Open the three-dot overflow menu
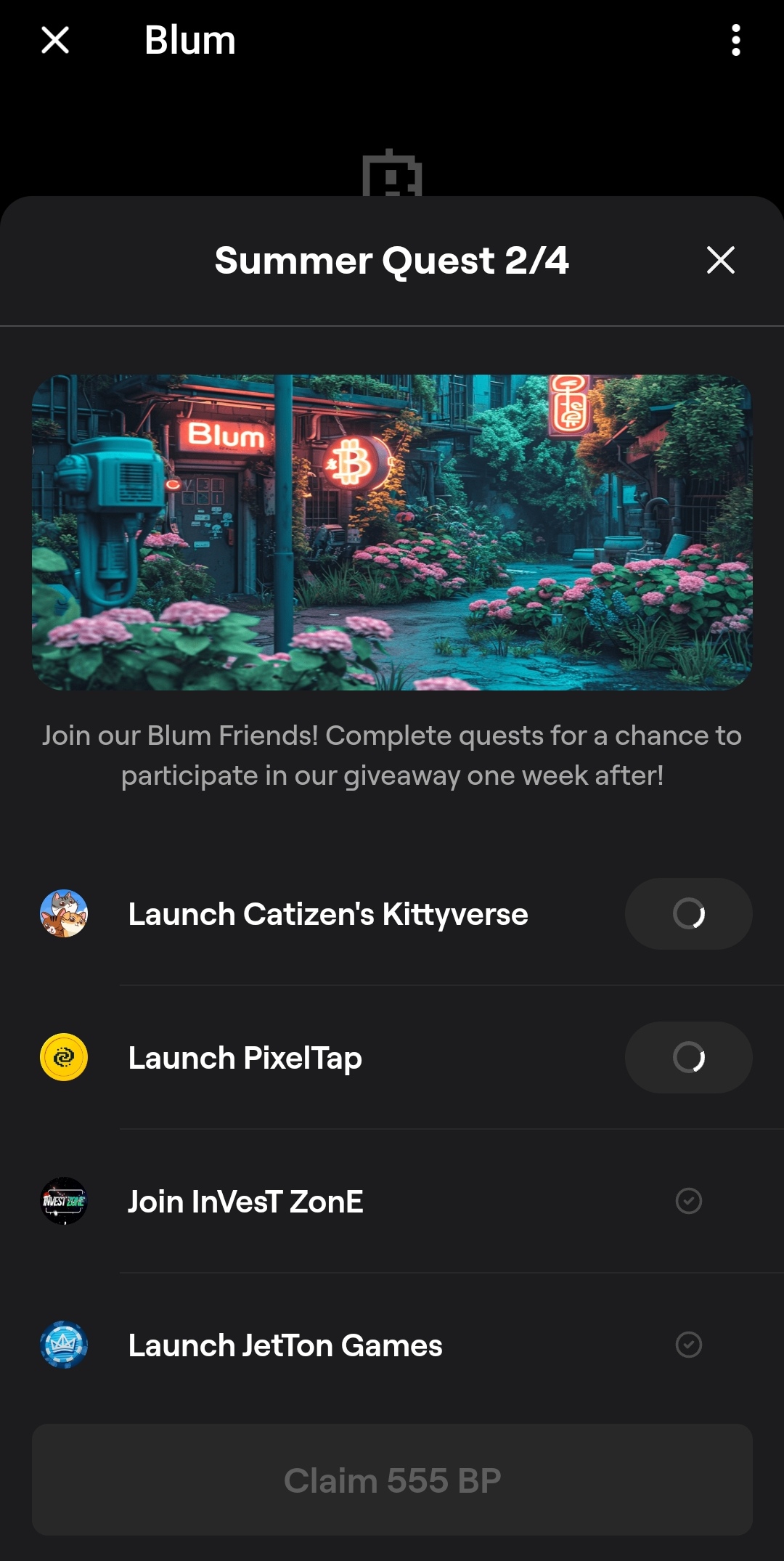 pyautogui.click(x=735, y=40)
